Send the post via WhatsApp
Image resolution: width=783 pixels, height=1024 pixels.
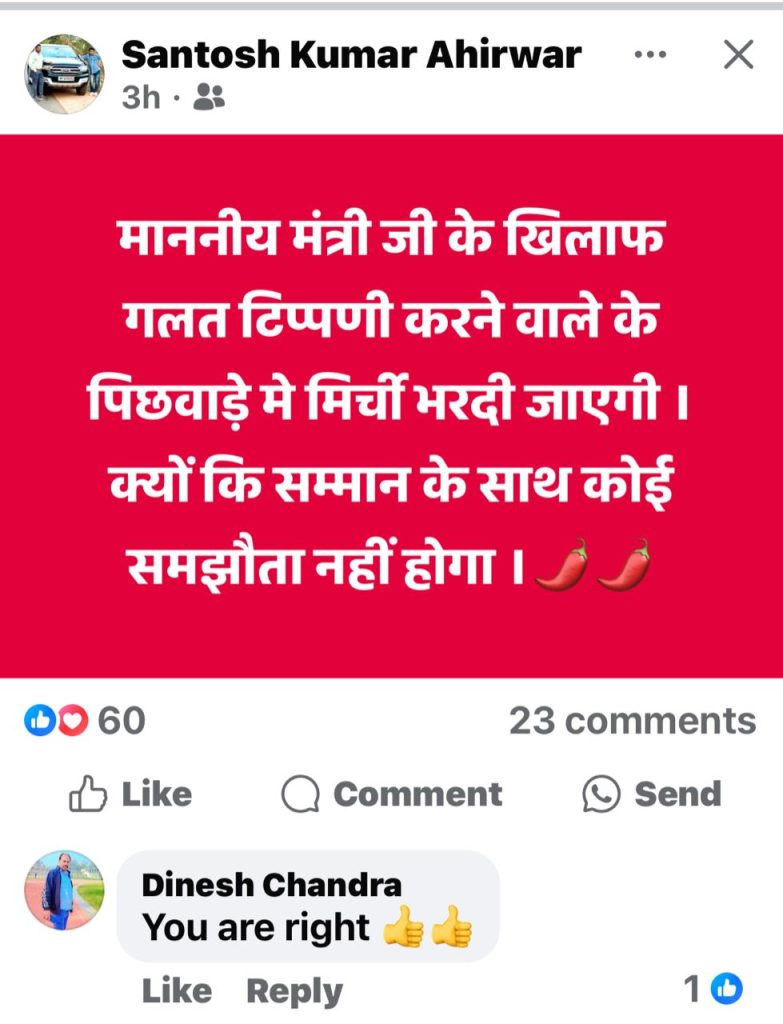click(652, 794)
